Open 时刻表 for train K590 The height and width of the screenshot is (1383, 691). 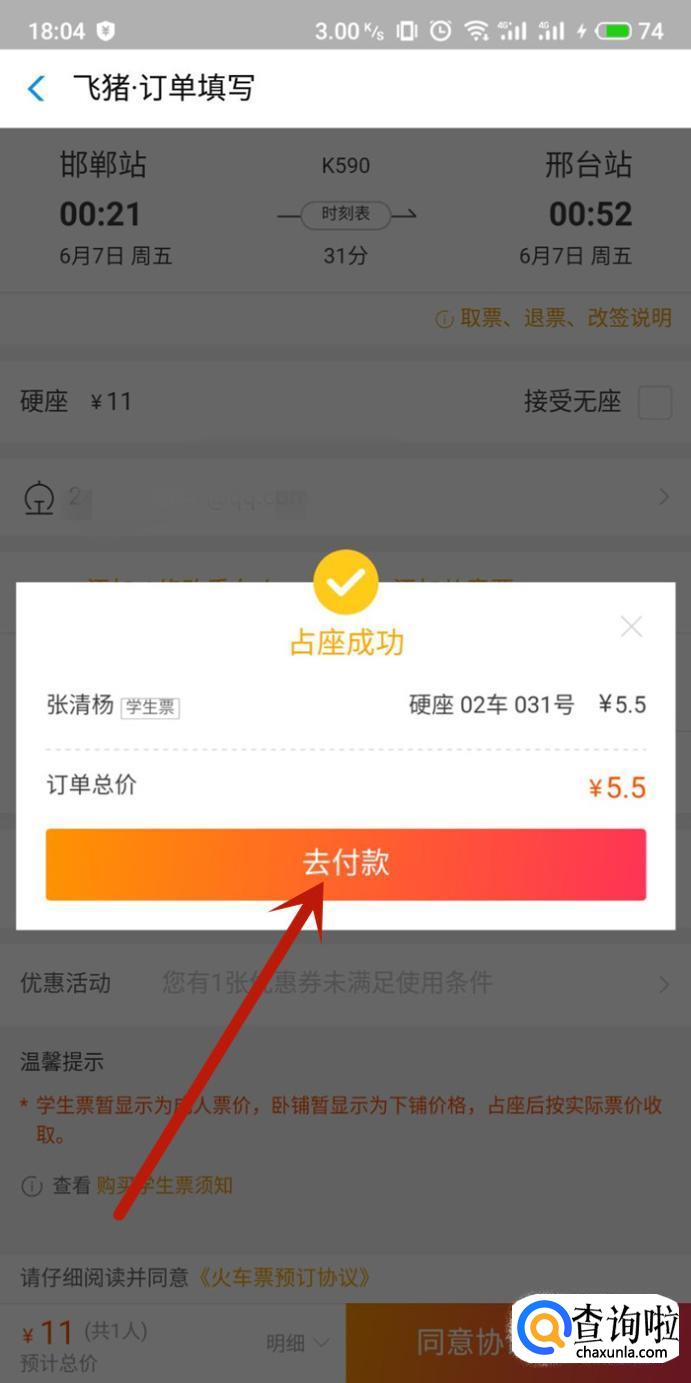346,213
